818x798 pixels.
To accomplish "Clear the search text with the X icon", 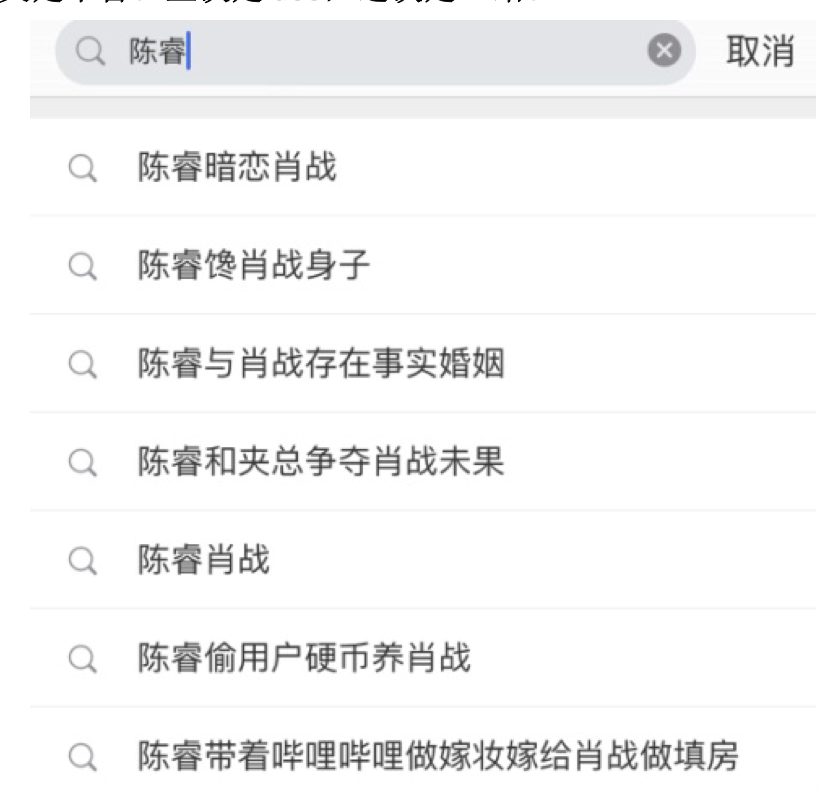I will coord(664,50).
